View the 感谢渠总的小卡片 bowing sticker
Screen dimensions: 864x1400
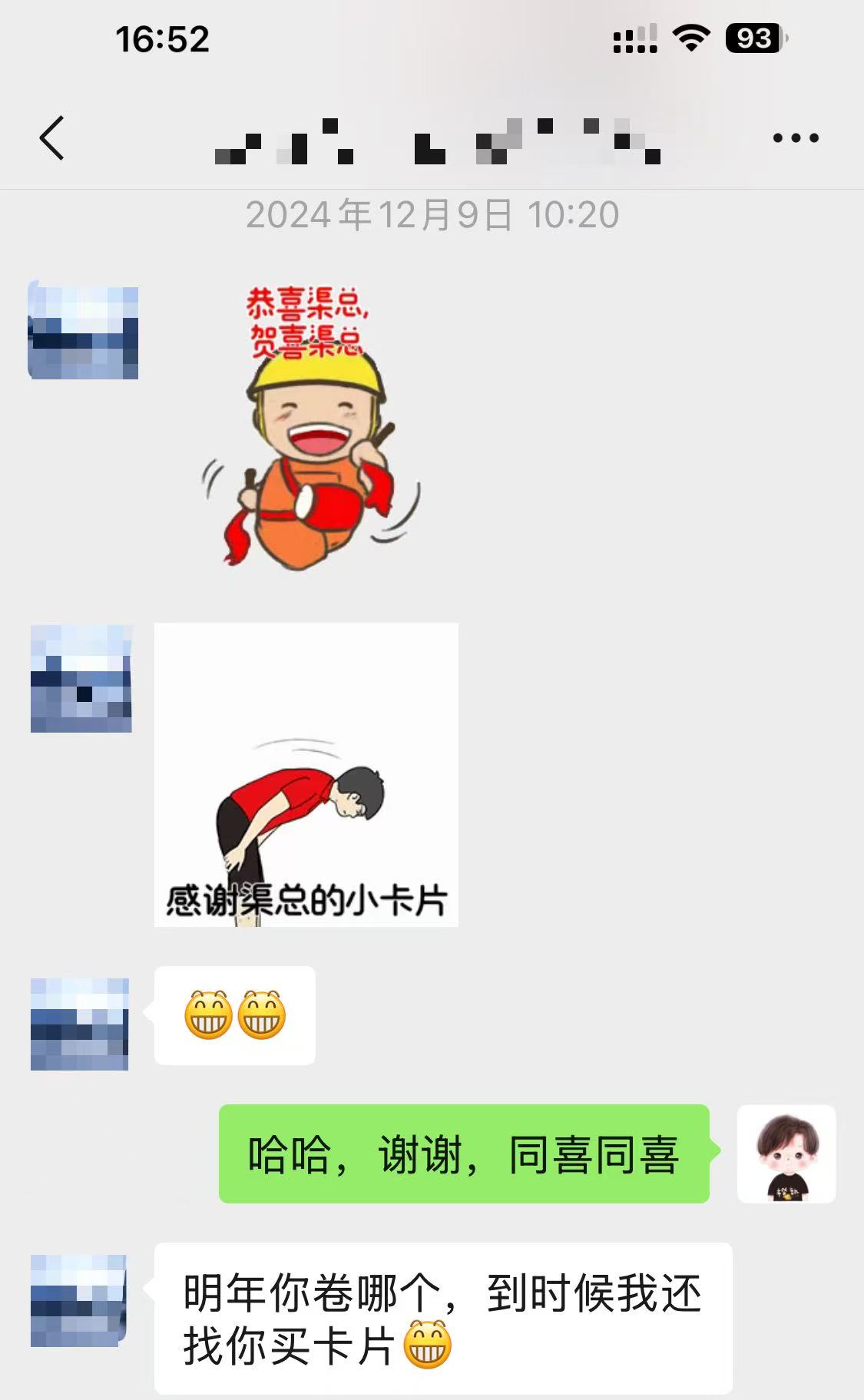coord(306,774)
